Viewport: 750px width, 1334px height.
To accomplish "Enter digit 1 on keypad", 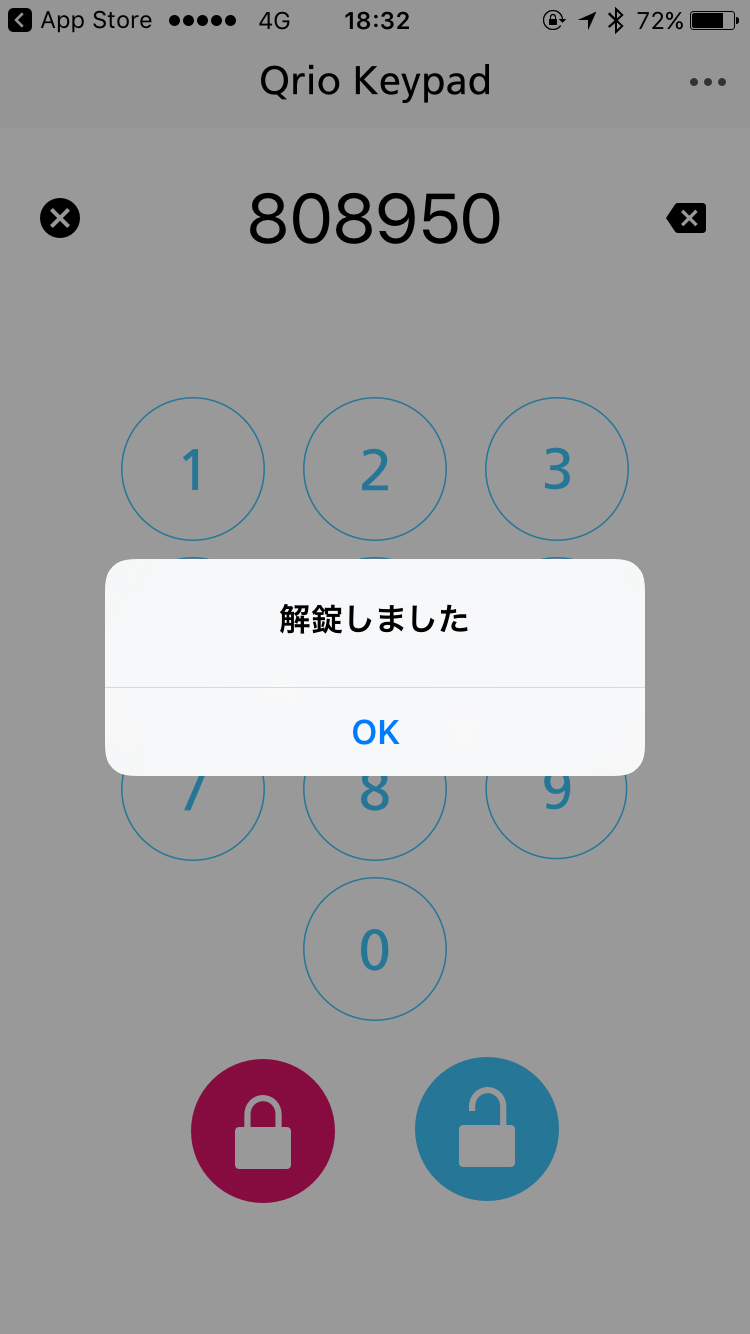I will pos(193,469).
